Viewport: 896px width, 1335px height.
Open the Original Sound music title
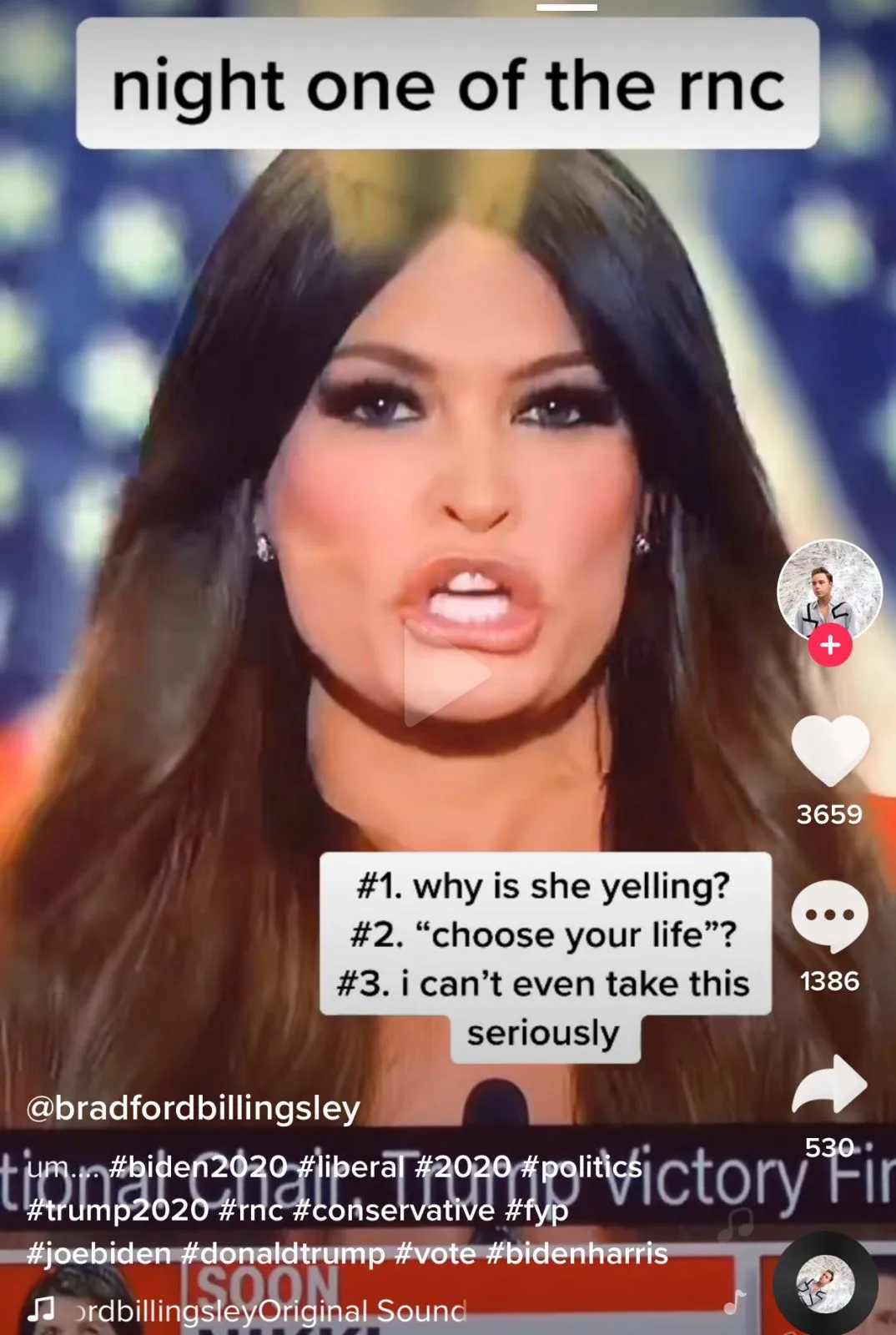click(x=271, y=1311)
